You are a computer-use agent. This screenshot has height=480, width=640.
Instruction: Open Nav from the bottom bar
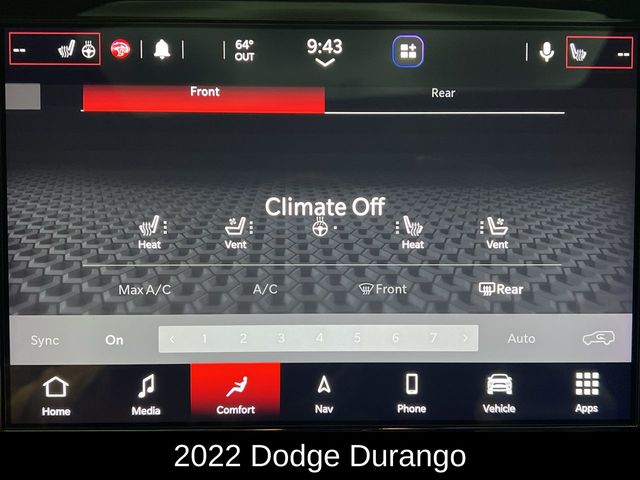[324, 394]
